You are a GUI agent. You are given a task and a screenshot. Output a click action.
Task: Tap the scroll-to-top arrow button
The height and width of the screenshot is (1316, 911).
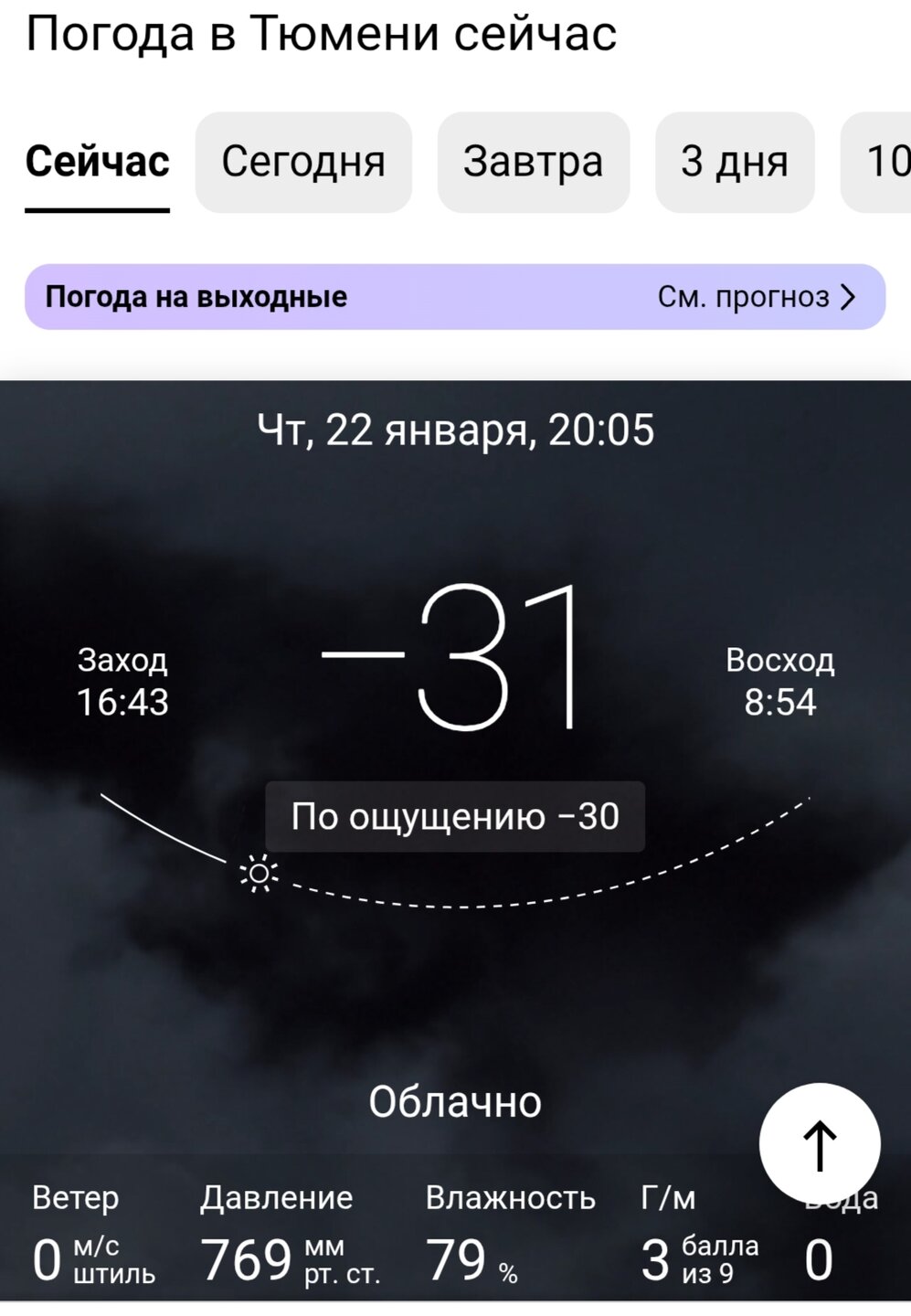click(x=819, y=1143)
